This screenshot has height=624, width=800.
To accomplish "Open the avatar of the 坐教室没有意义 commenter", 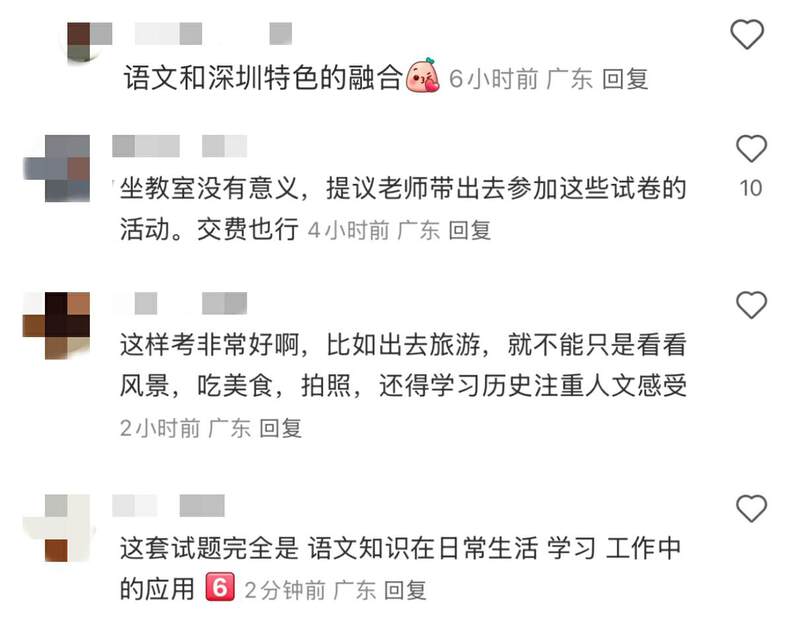I will [57, 168].
